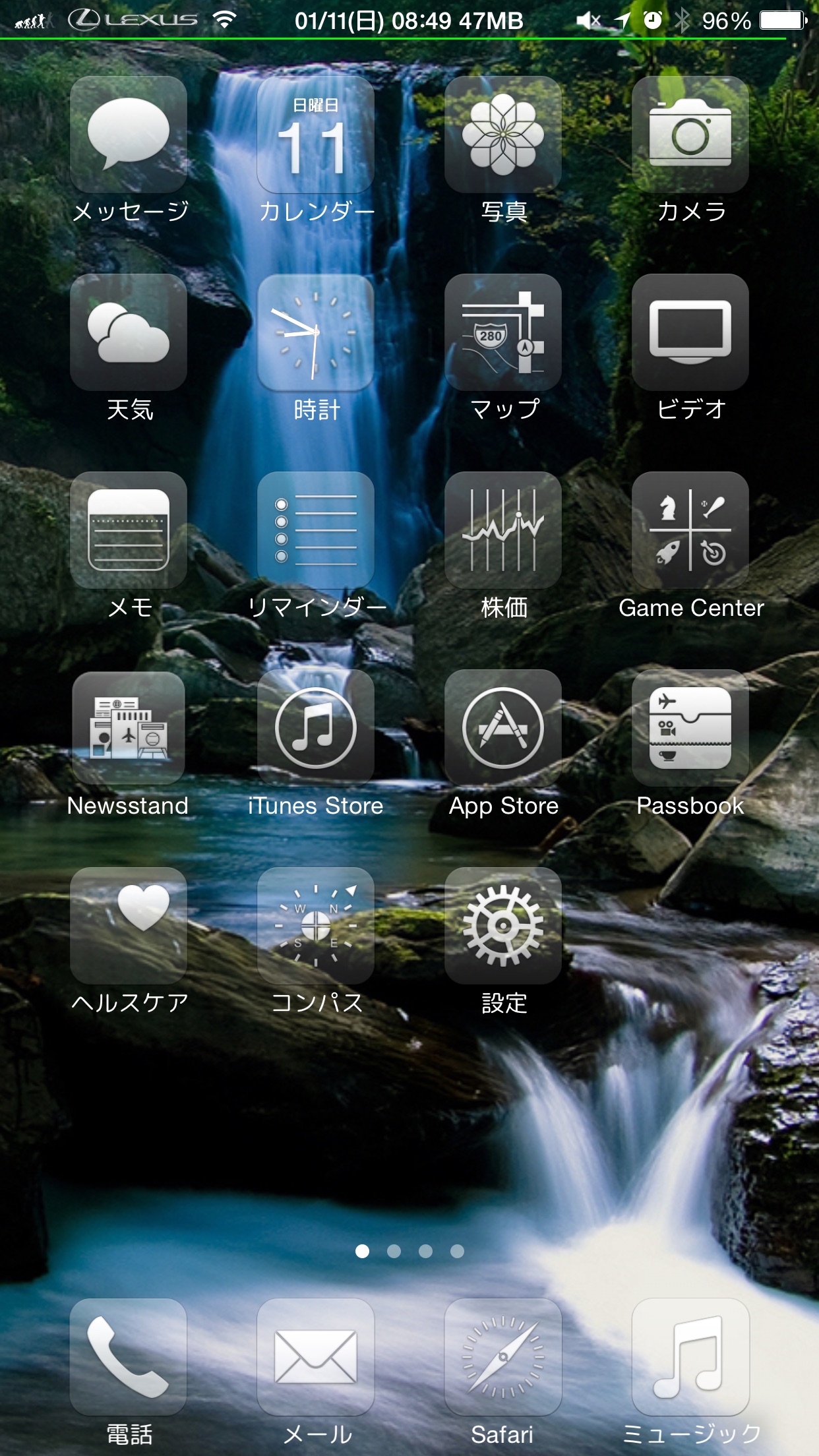Launch the コンパス compass app
The image size is (819, 1456).
316,926
